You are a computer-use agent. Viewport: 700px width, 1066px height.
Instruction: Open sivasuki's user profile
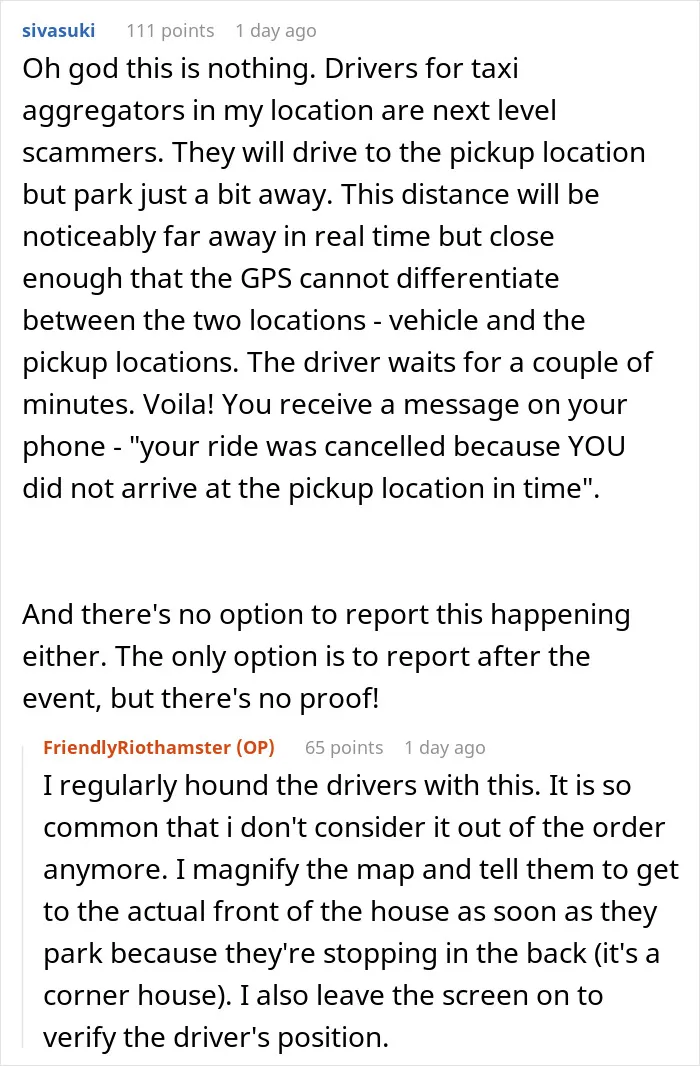point(58,31)
